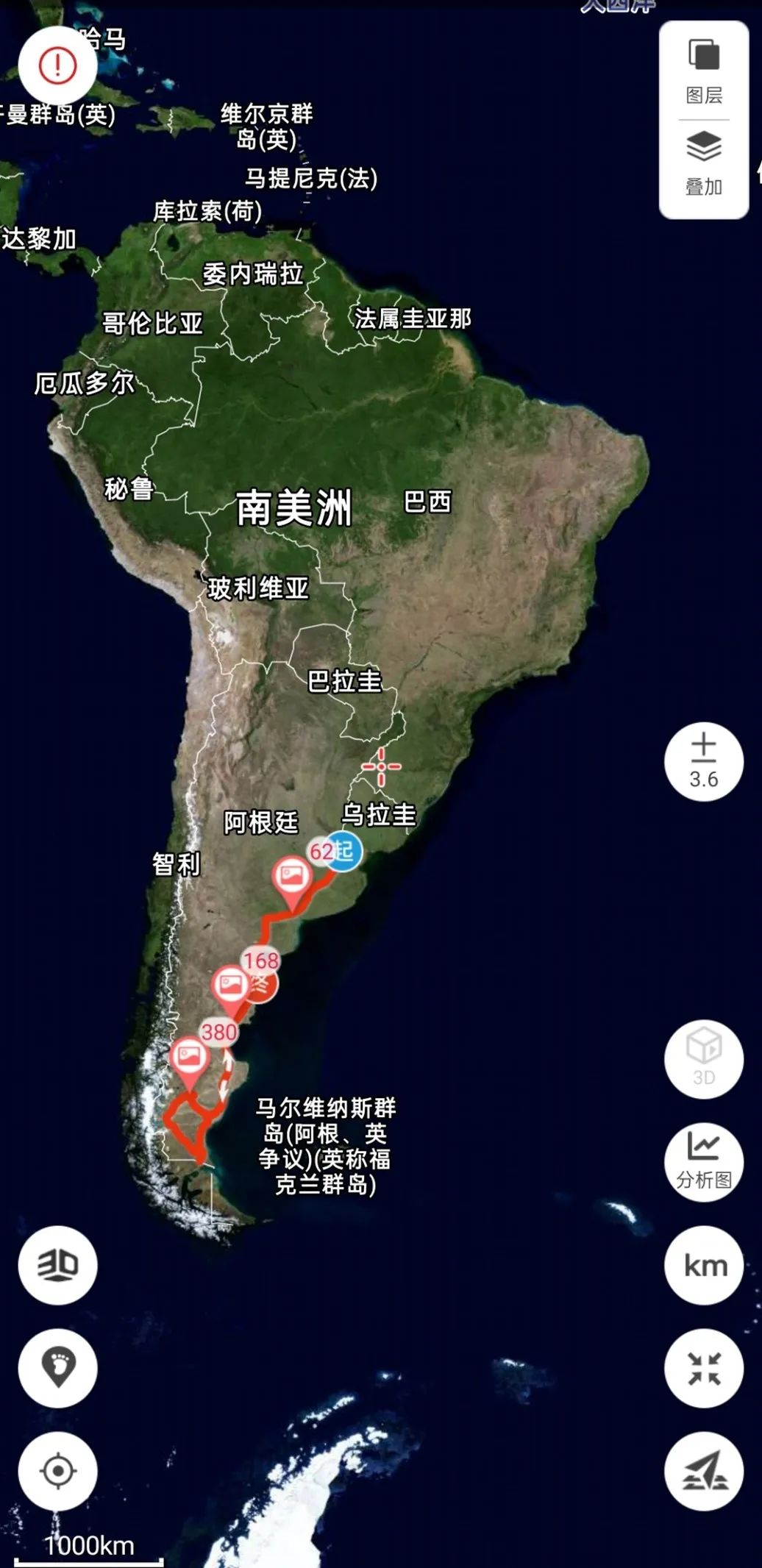
Task: Open the red exclamation alert button
Action: (57, 65)
